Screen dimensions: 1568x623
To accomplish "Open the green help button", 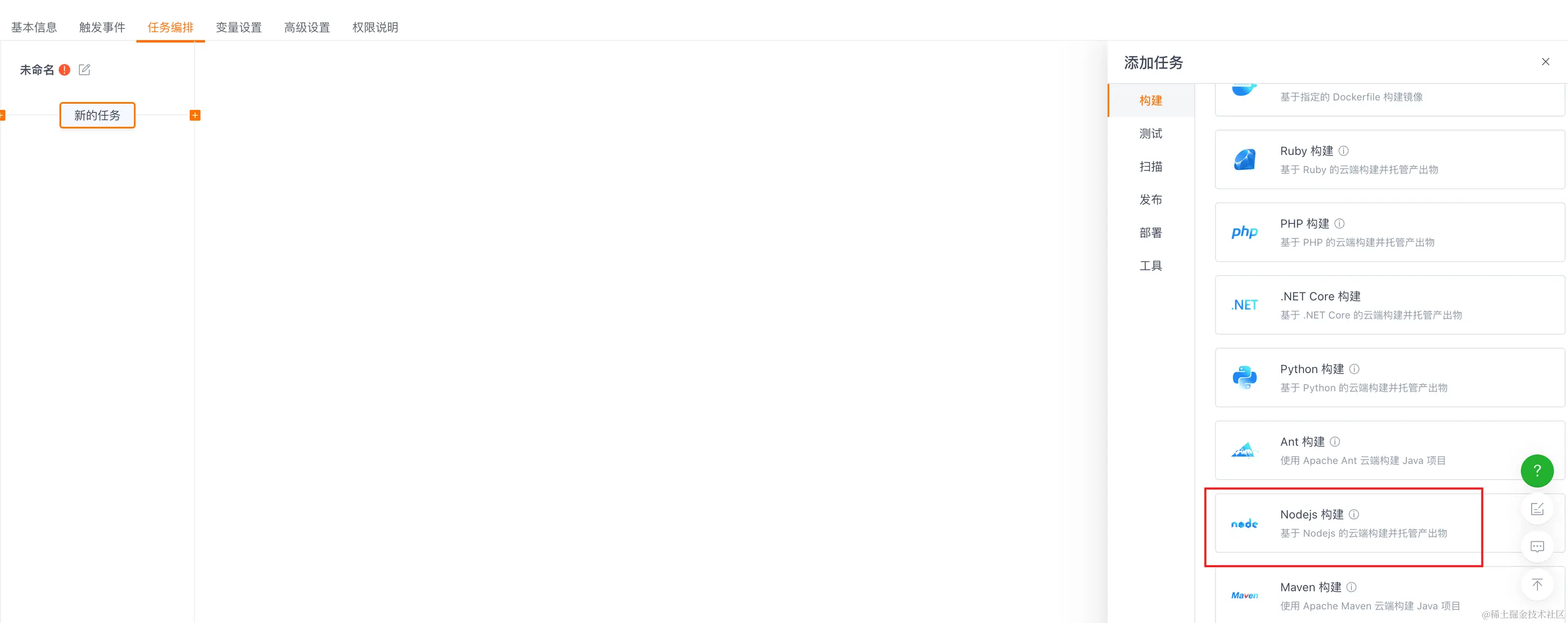I will click(1537, 471).
